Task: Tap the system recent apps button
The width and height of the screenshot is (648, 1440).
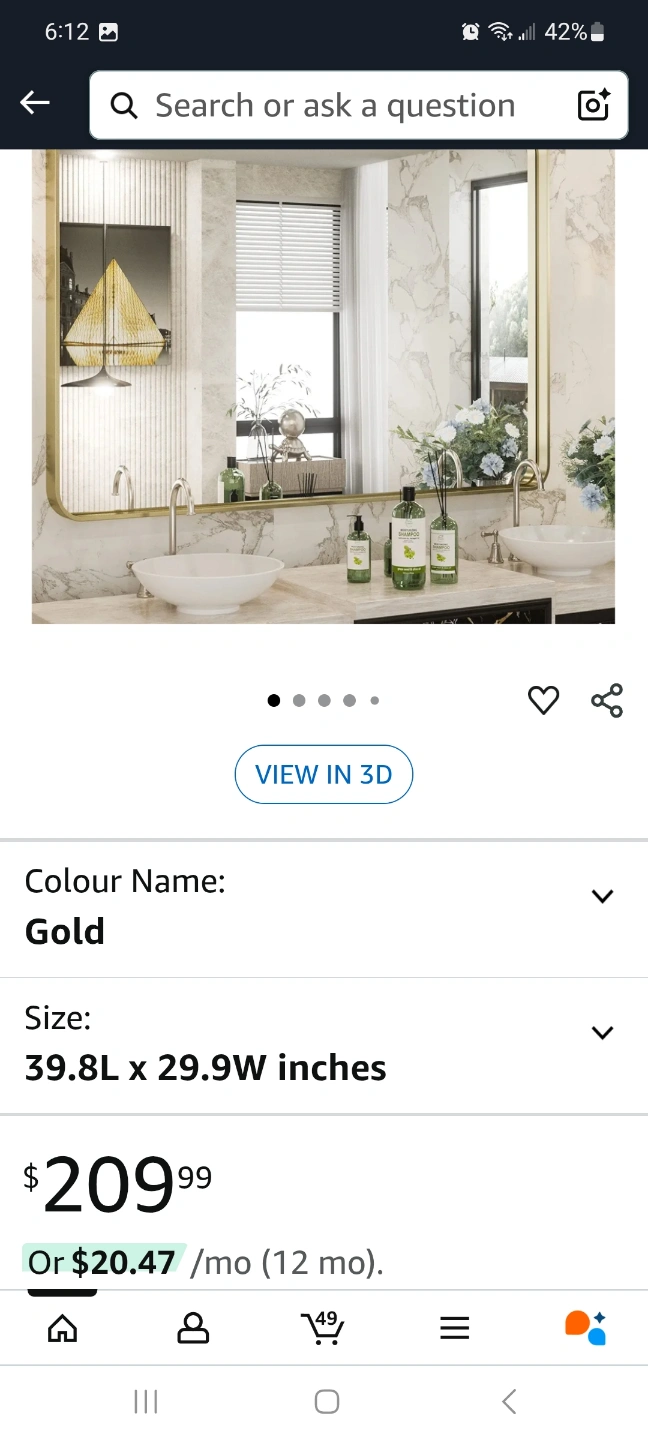Action: [146, 1402]
